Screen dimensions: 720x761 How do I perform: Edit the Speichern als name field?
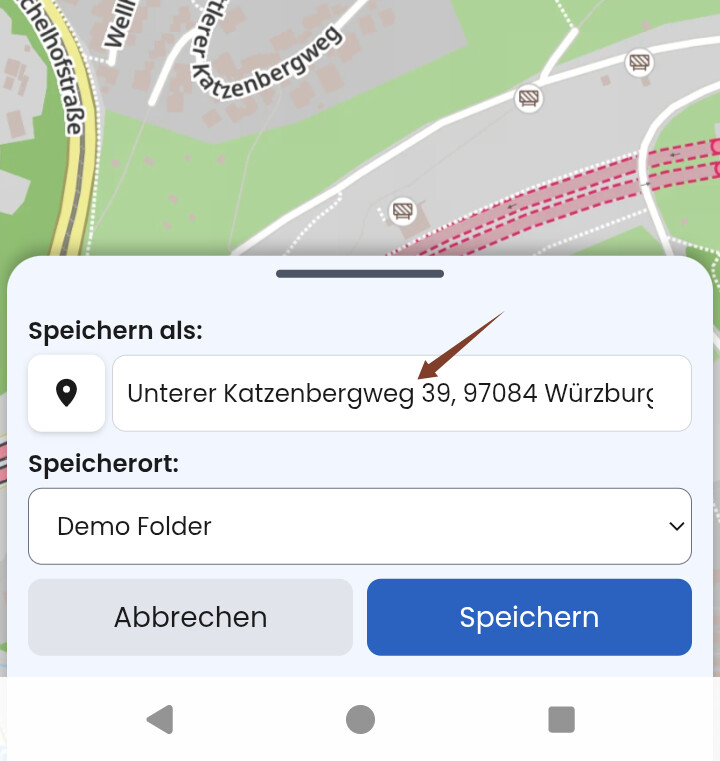(x=400, y=393)
